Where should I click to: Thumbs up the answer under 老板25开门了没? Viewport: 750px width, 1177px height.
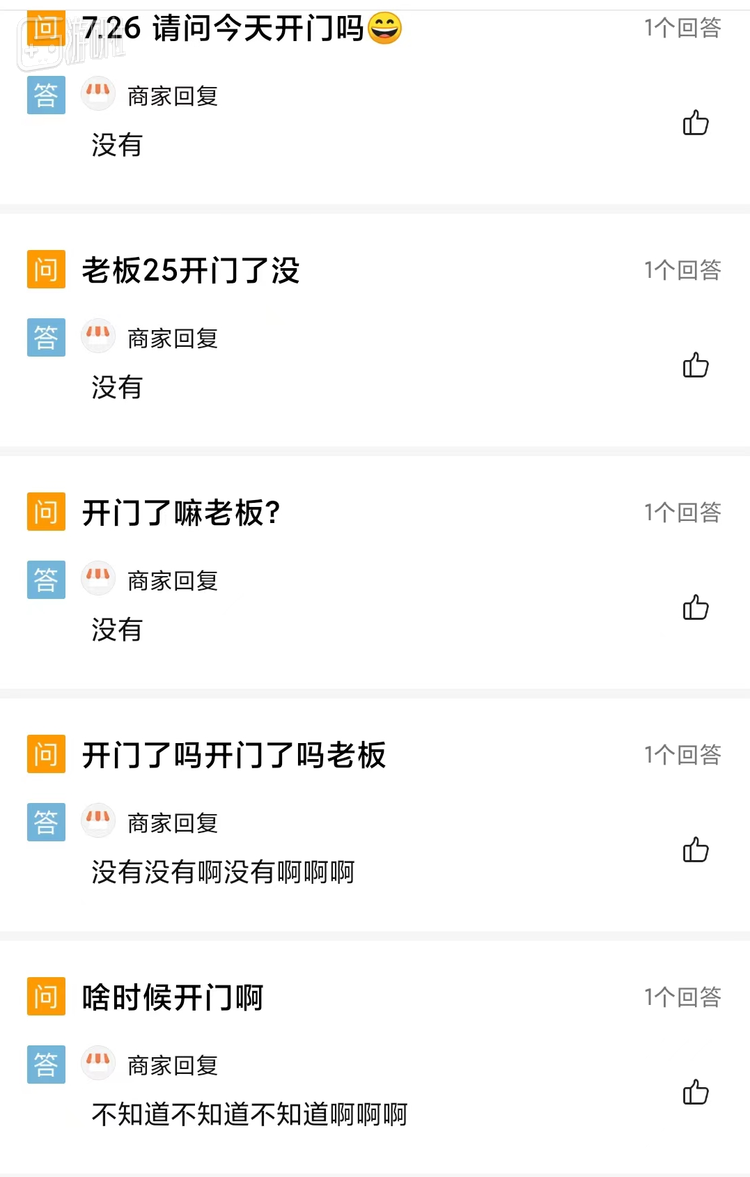[695, 365]
